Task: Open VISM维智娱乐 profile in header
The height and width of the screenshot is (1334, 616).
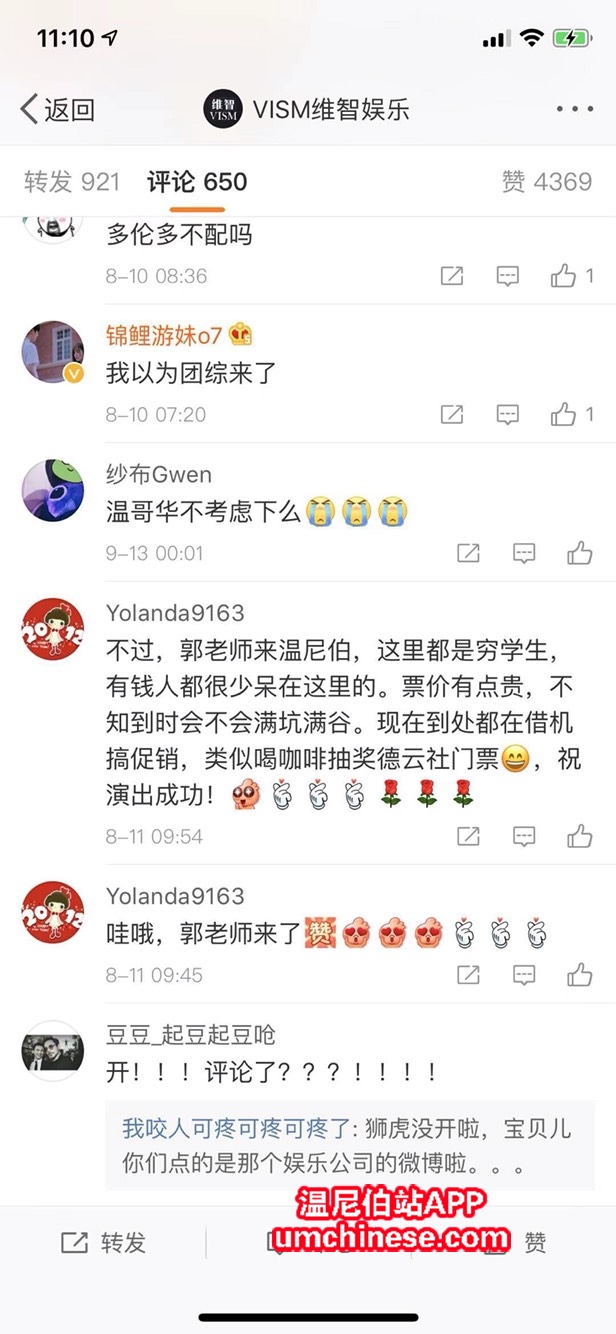Action: point(307,110)
